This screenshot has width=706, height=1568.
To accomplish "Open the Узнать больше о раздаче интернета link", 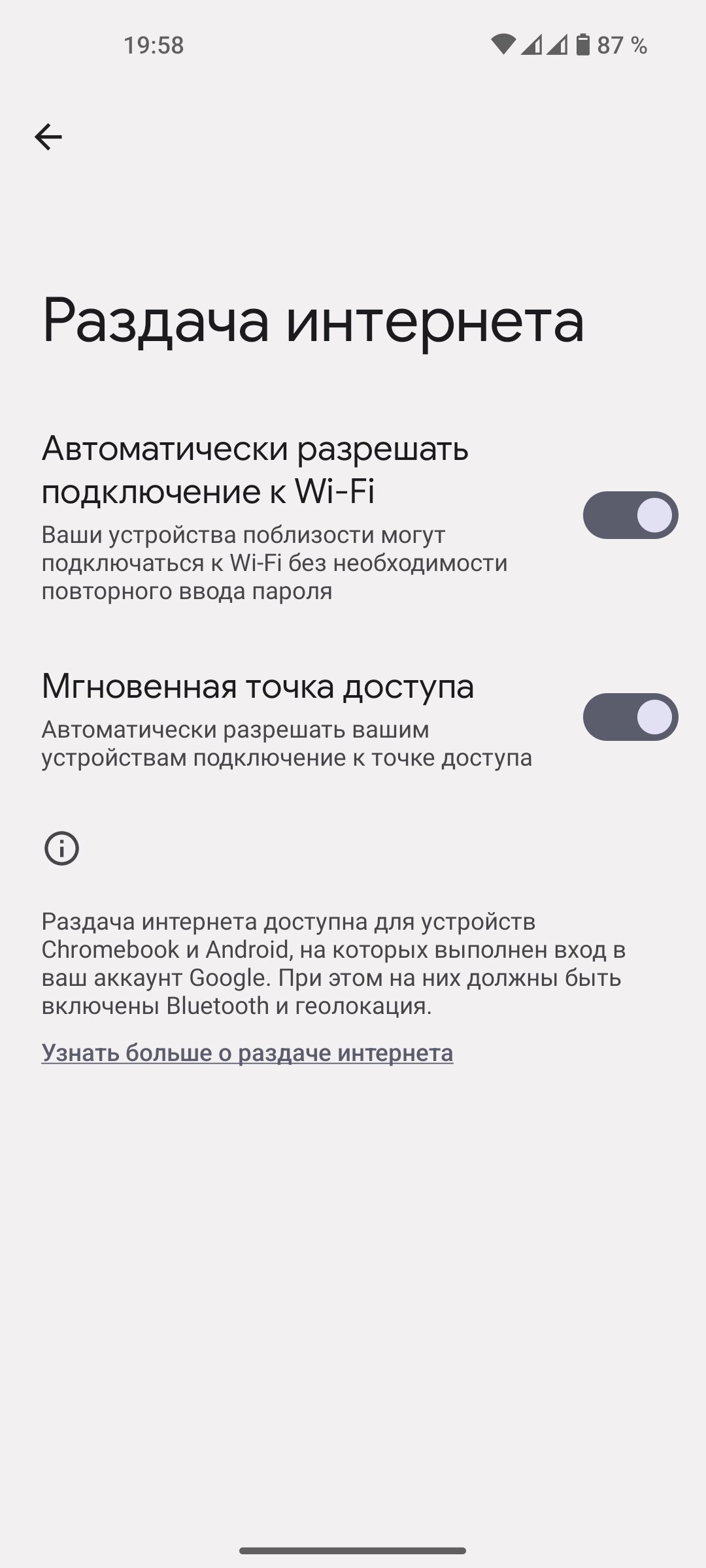I will [x=247, y=1053].
